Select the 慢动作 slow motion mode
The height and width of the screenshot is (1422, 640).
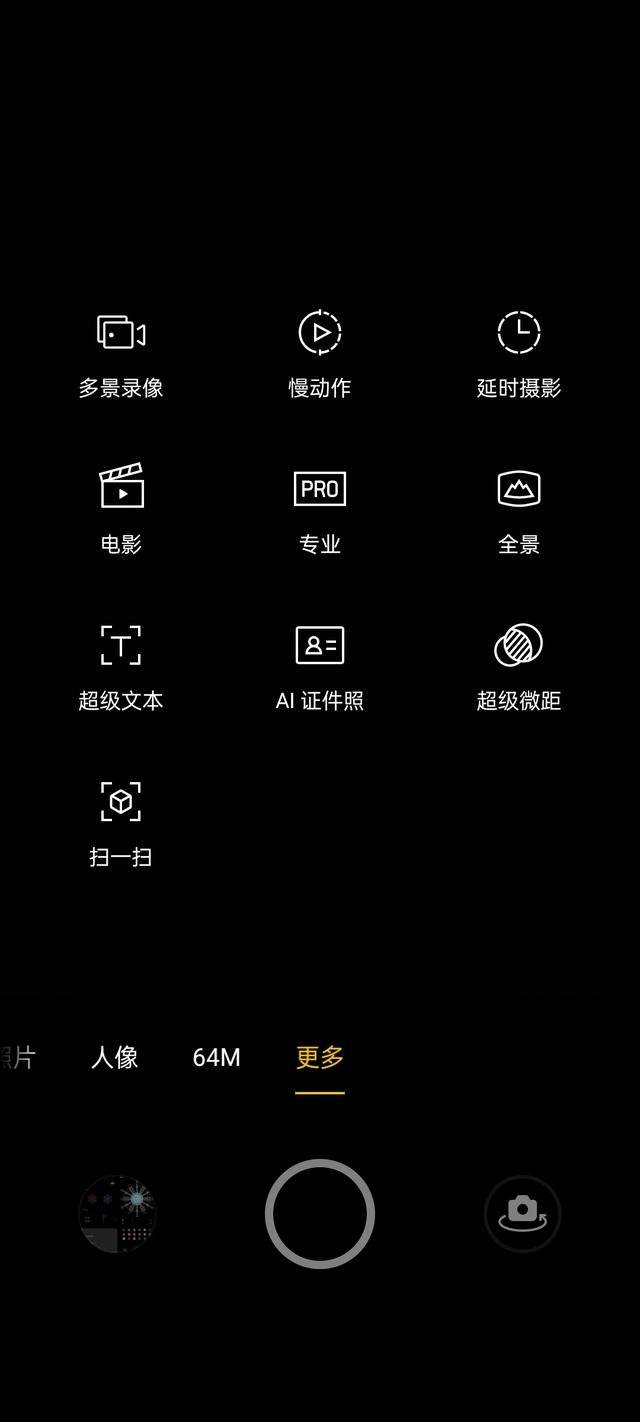click(x=320, y=354)
